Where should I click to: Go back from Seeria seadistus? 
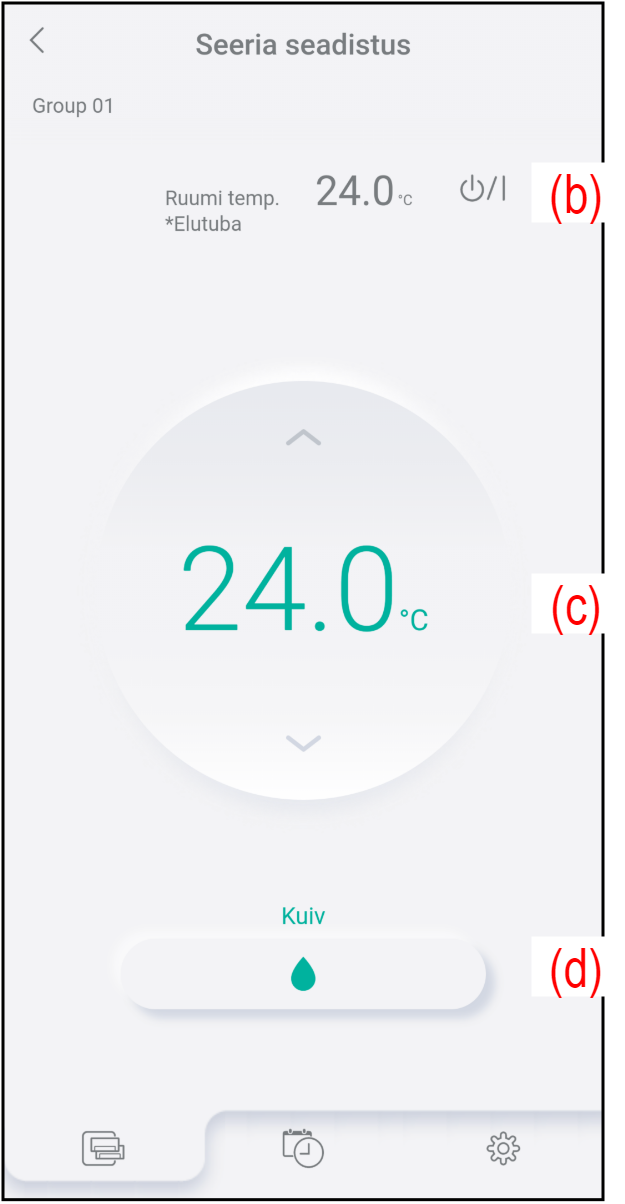click(x=37, y=42)
